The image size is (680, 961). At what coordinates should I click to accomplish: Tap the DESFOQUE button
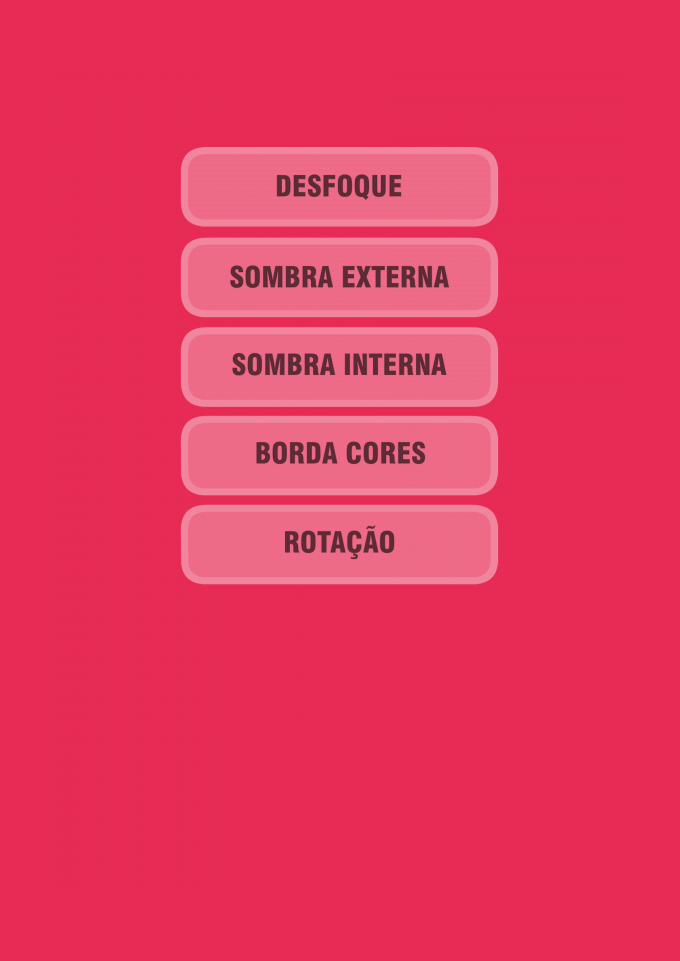coord(339,187)
